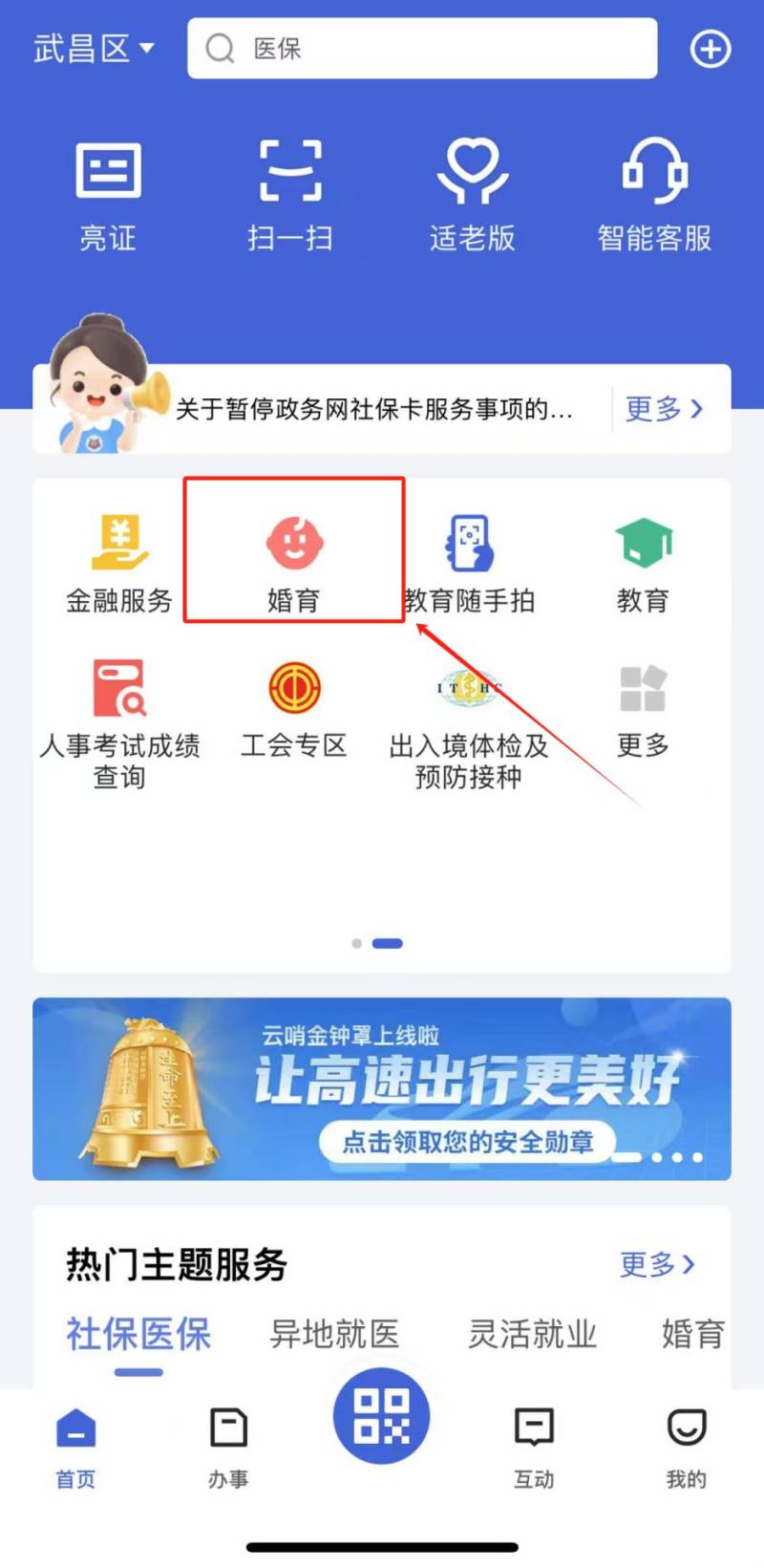
Task: Switch to 适老版 elderly mode
Action: pos(472,191)
